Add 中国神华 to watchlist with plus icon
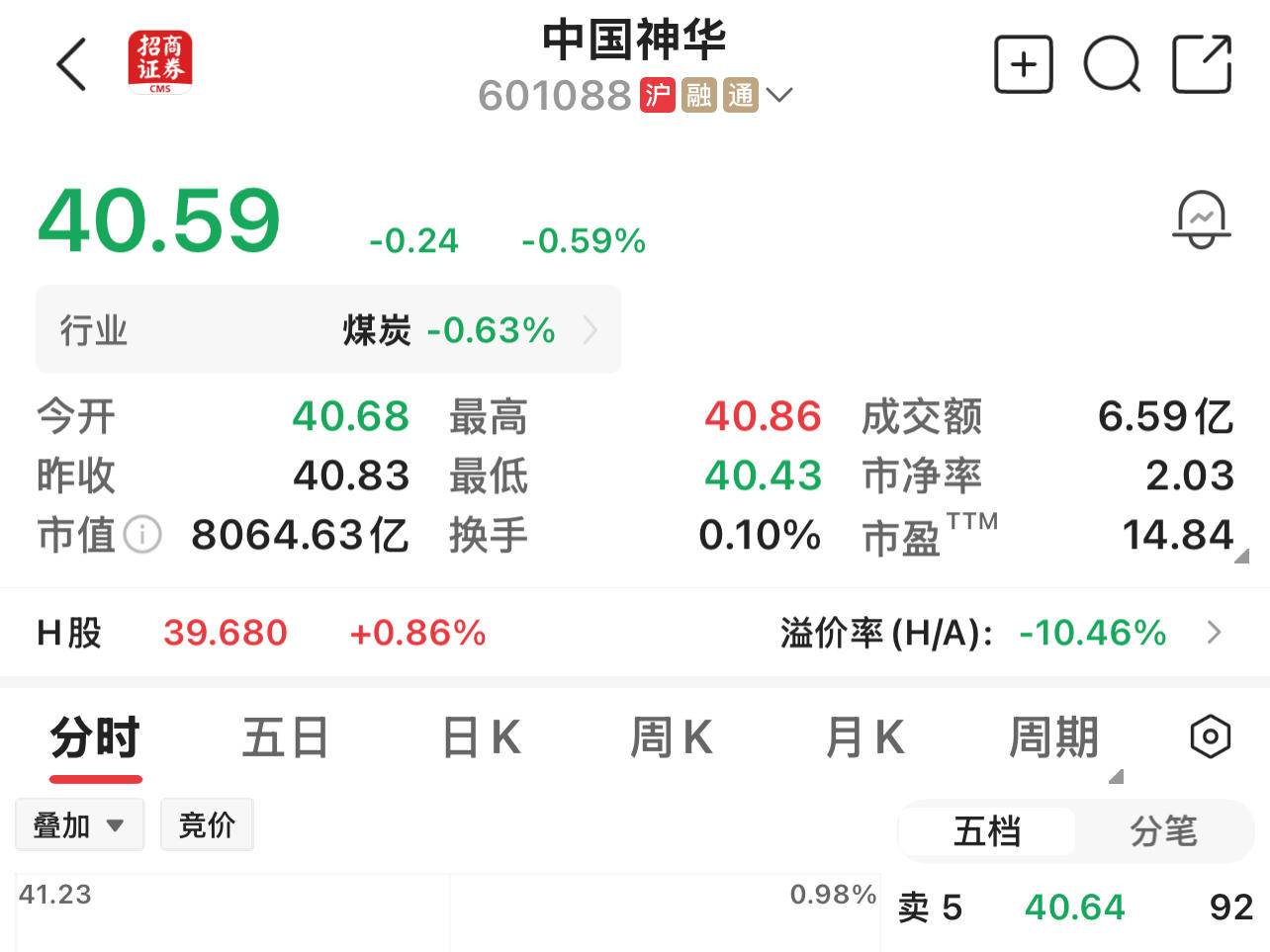Viewport: 1270px width, 952px height. [x=1023, y=65]
